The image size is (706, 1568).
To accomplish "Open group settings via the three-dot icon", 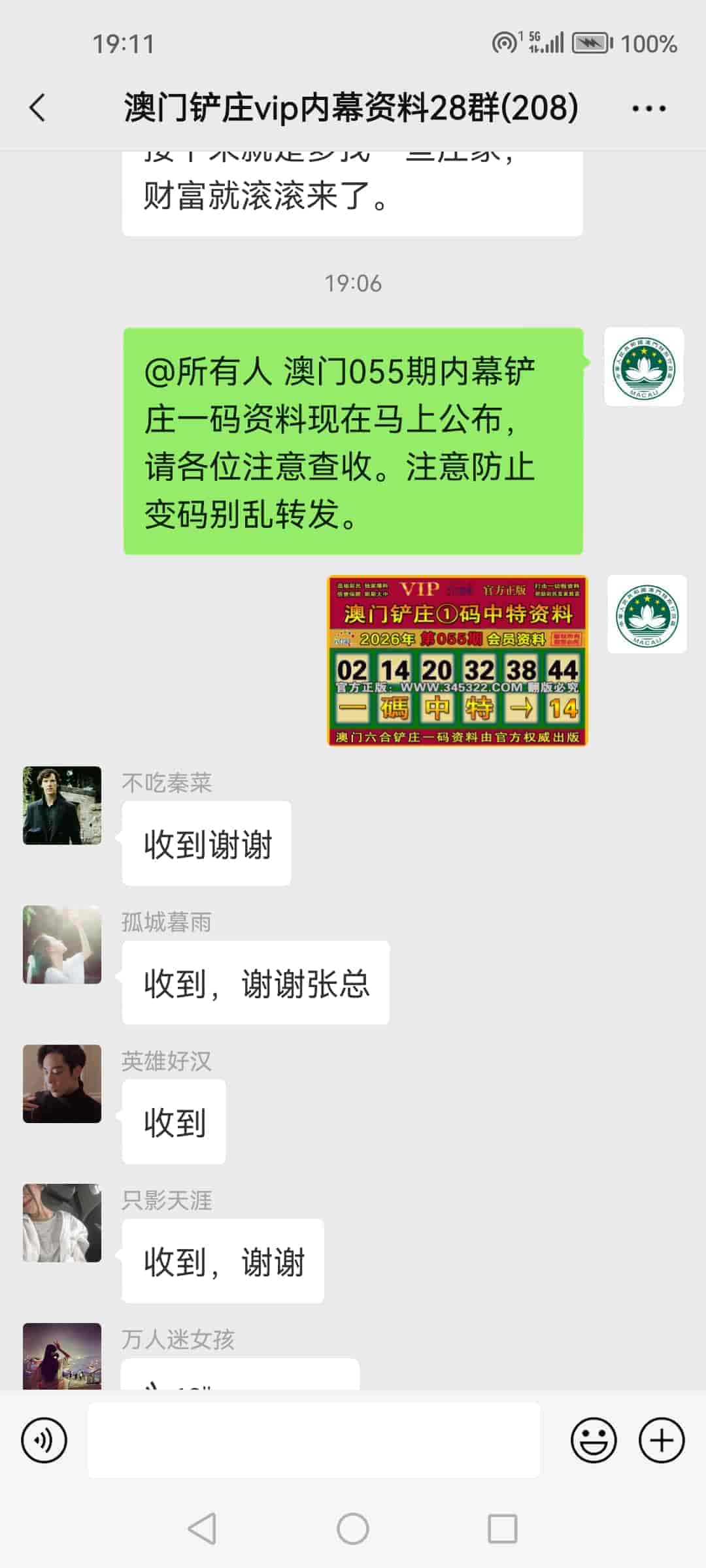I will 649,108.
